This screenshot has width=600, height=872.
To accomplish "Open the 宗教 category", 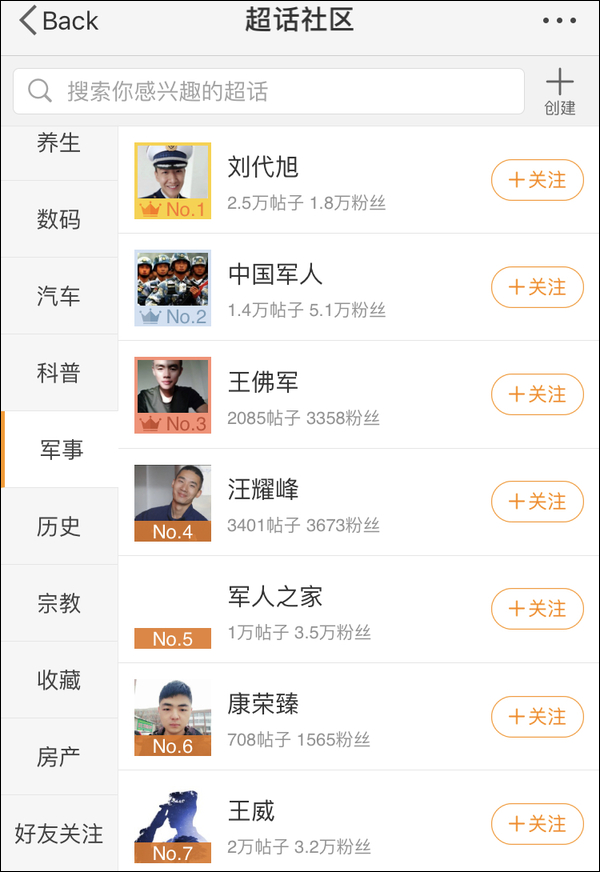I will [x=59, y=604].
